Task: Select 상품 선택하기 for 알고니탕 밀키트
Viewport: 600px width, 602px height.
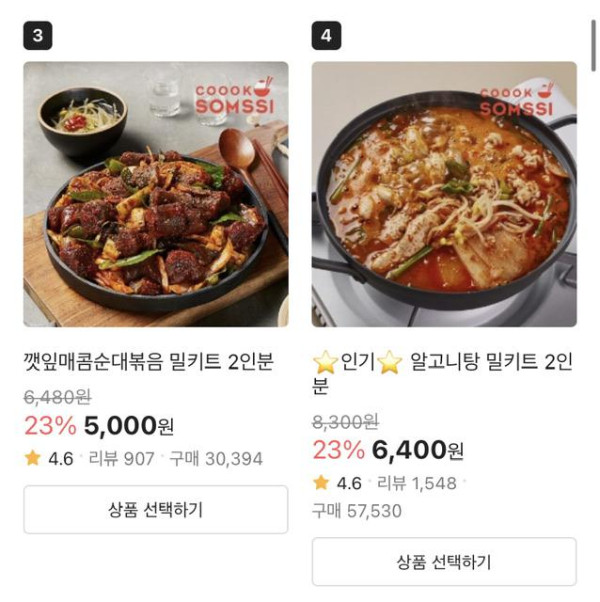Action: (x=444, y=562)
